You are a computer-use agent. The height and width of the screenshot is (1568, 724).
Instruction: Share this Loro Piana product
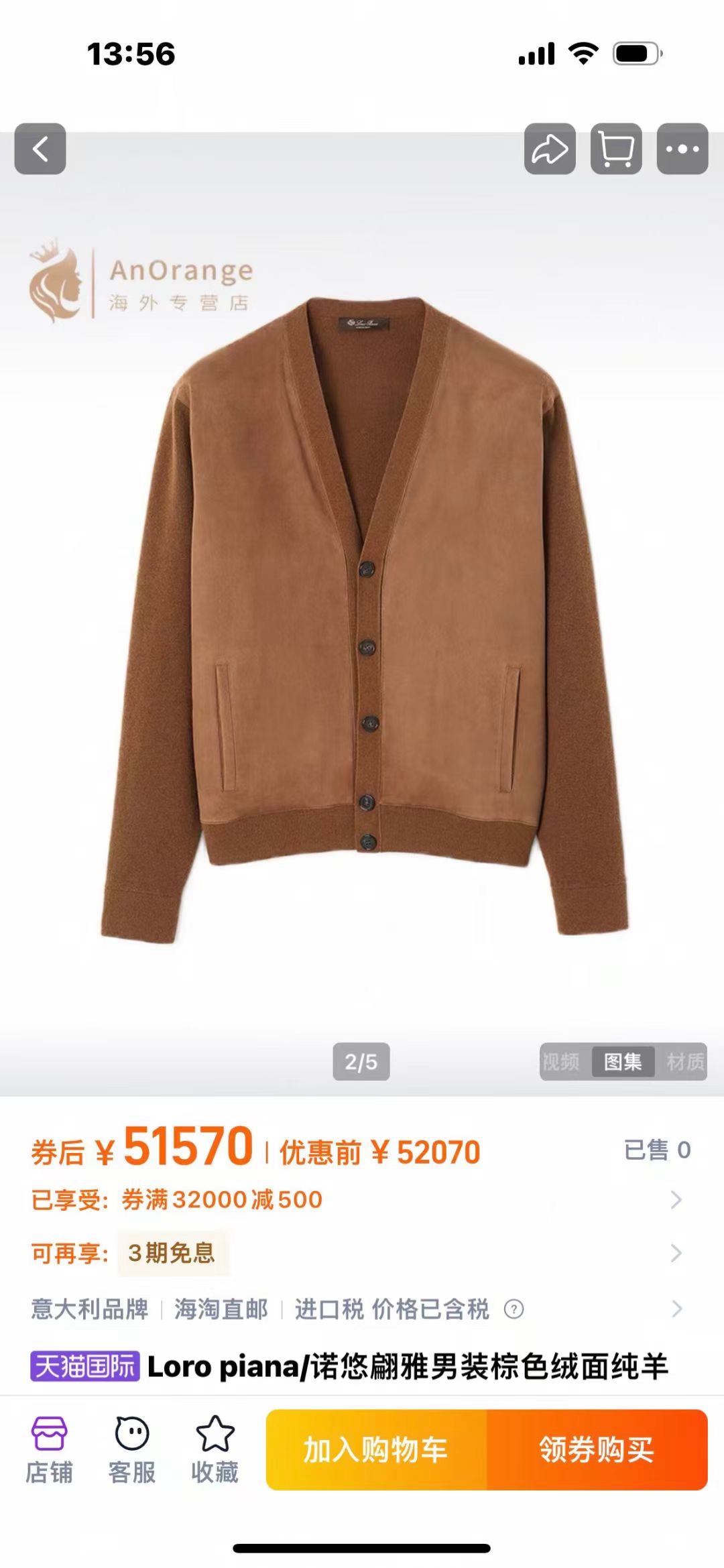pyautogui.click(x=550, y=149)
